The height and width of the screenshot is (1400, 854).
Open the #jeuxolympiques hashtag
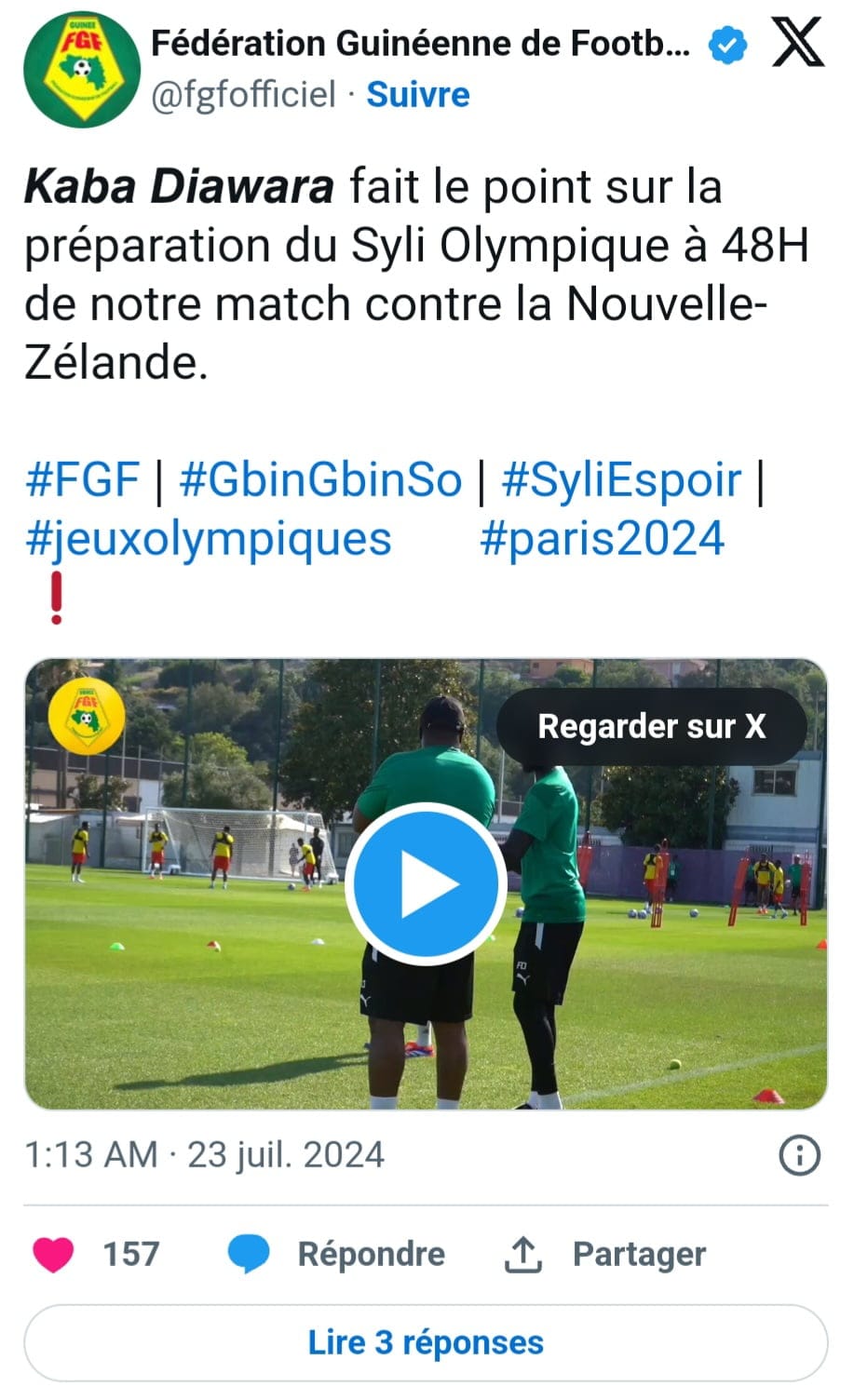[x=208, y=539]
